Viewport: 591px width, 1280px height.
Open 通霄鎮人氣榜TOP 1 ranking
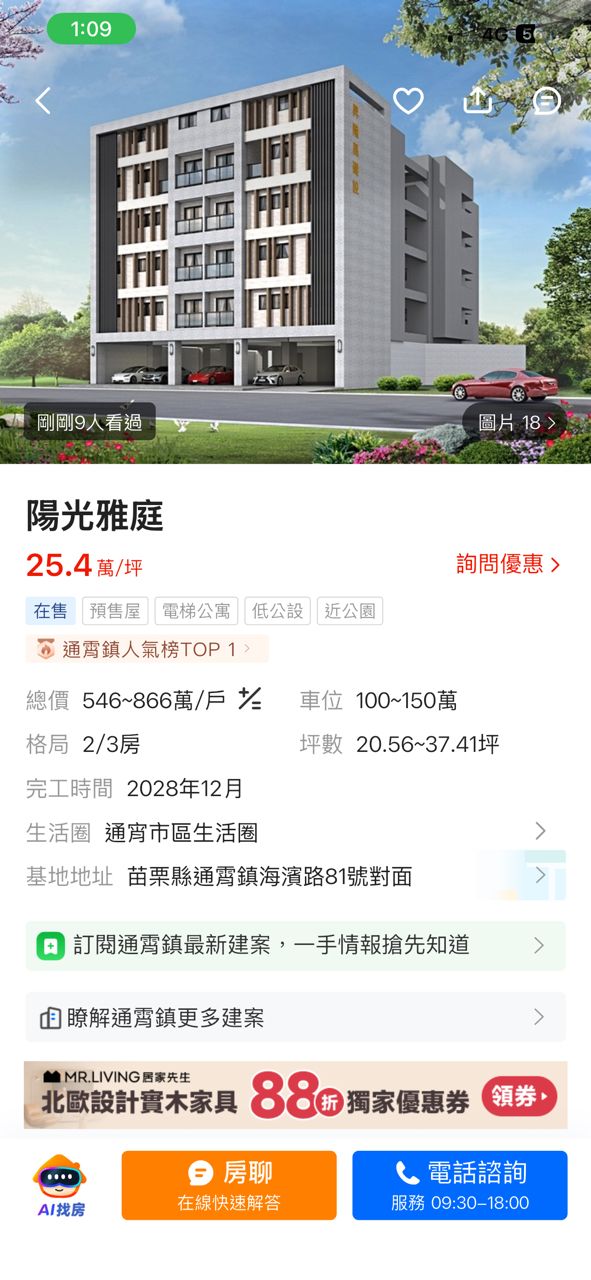[x=147, y=649]
